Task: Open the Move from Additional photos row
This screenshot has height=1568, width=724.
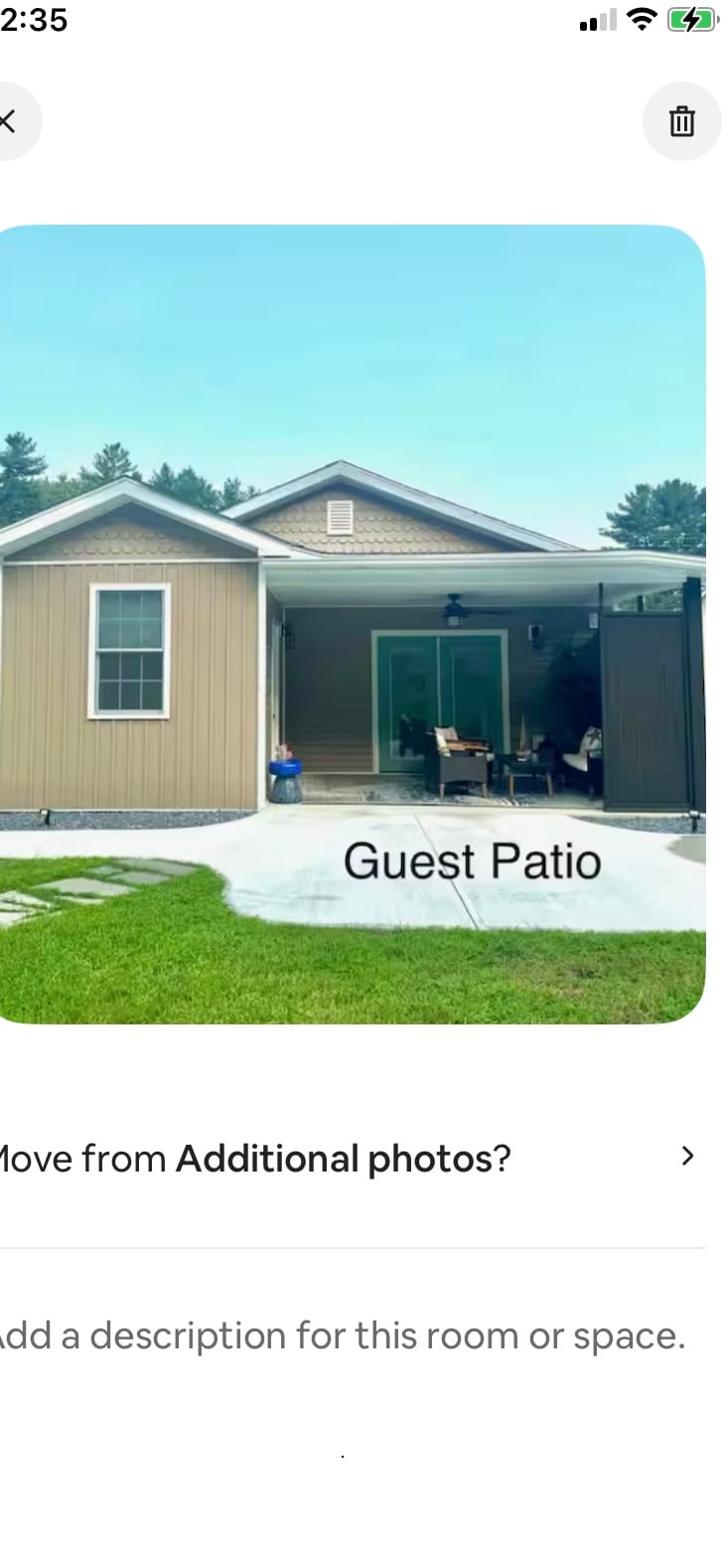Action: click(348, 1158)
